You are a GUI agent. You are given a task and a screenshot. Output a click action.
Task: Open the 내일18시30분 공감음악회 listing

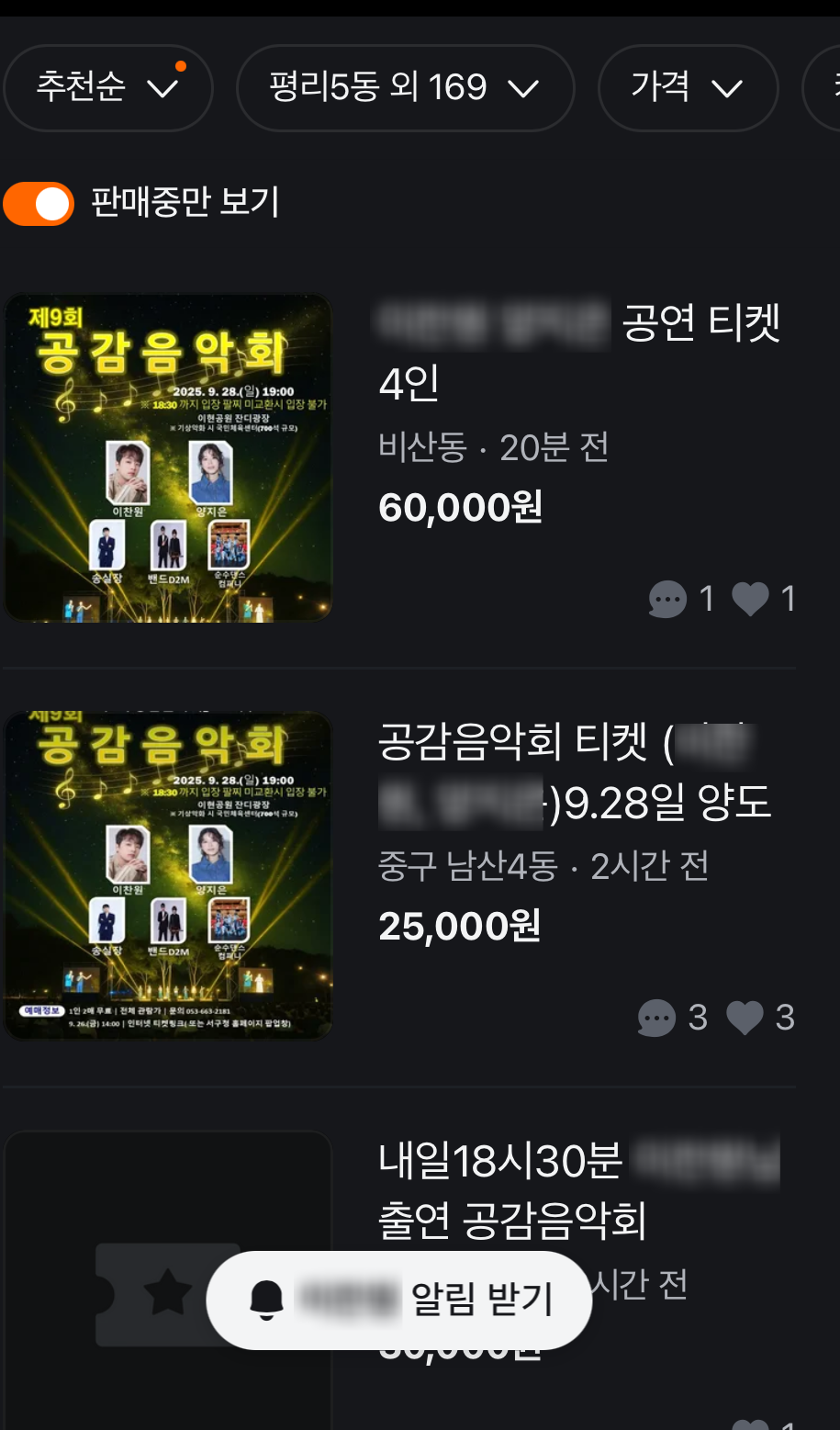(x=514, y=1189)
